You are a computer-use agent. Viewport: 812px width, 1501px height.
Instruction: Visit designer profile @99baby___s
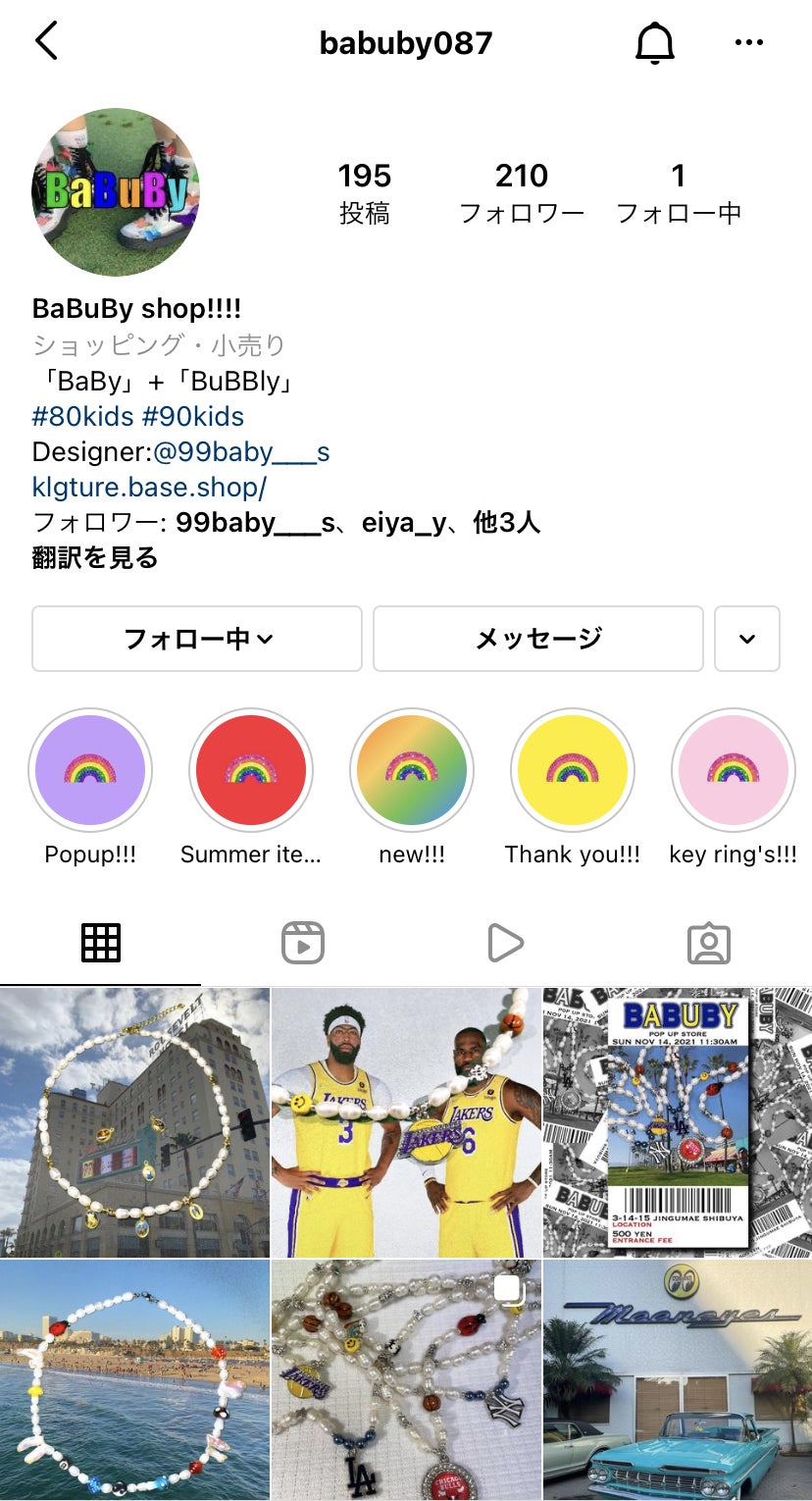coord(240,452)
